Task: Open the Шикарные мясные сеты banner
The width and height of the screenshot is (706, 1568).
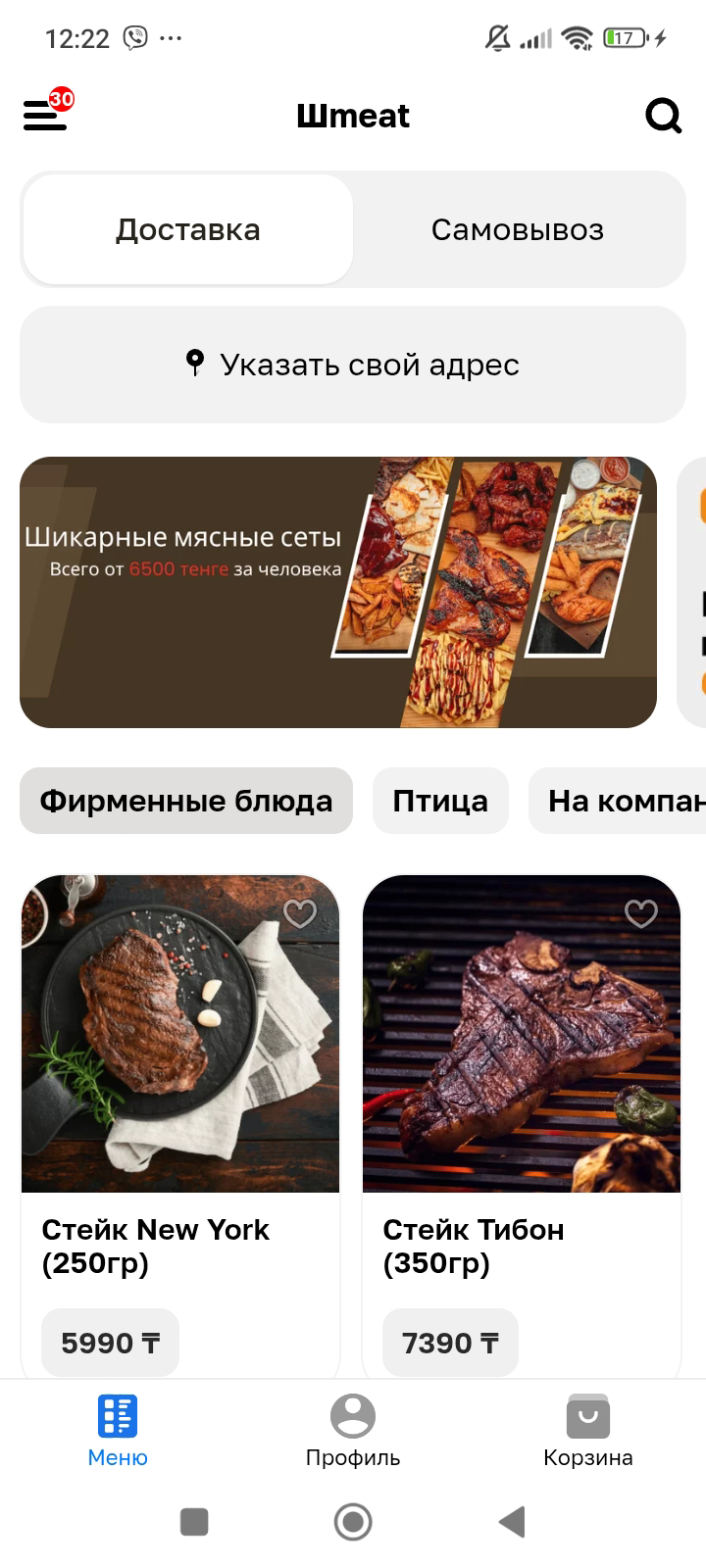Action: [337, 592]
